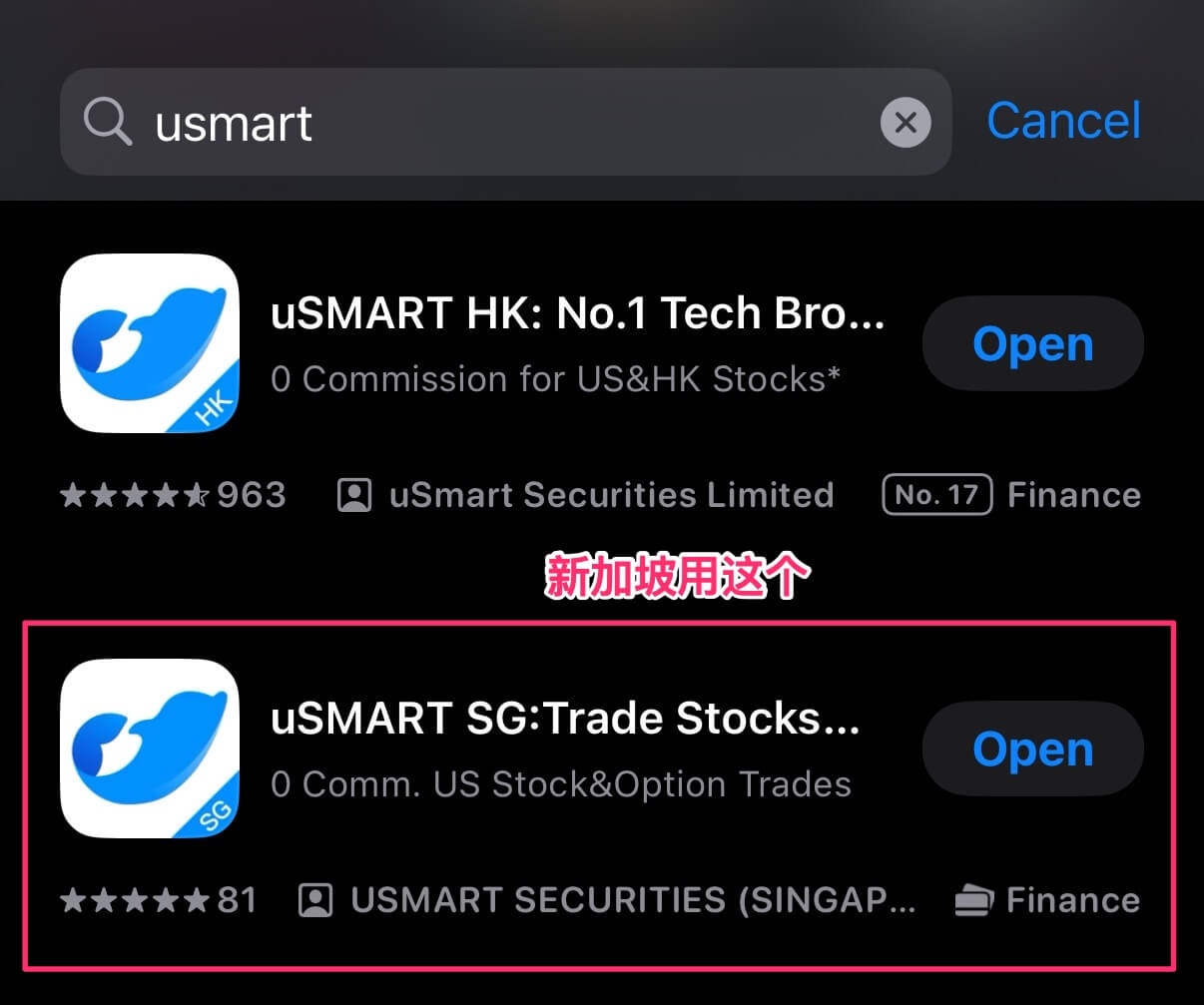Open the uSMART HK app
1204x1005 pixels.
(1032, 344)
